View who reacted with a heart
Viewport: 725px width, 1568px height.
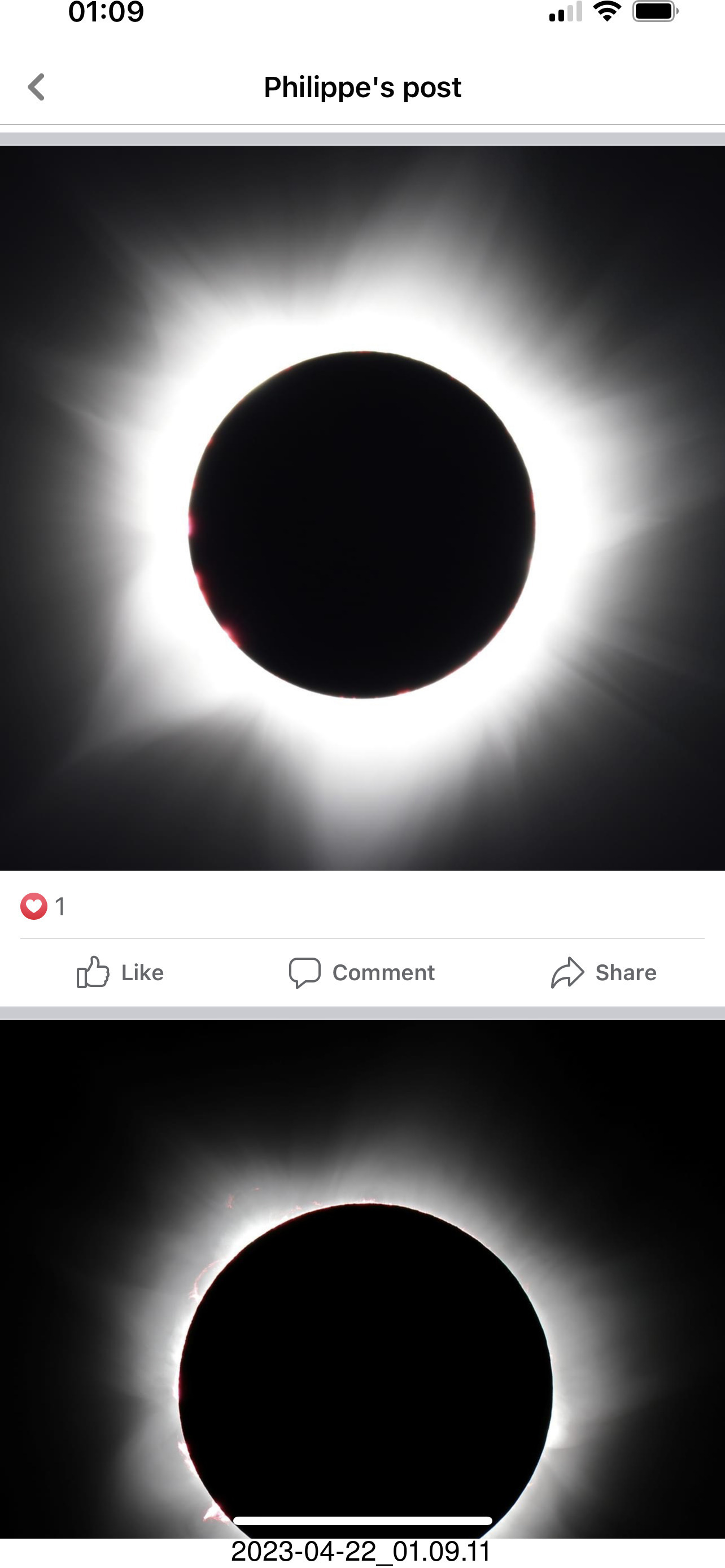tap(42, 906)
